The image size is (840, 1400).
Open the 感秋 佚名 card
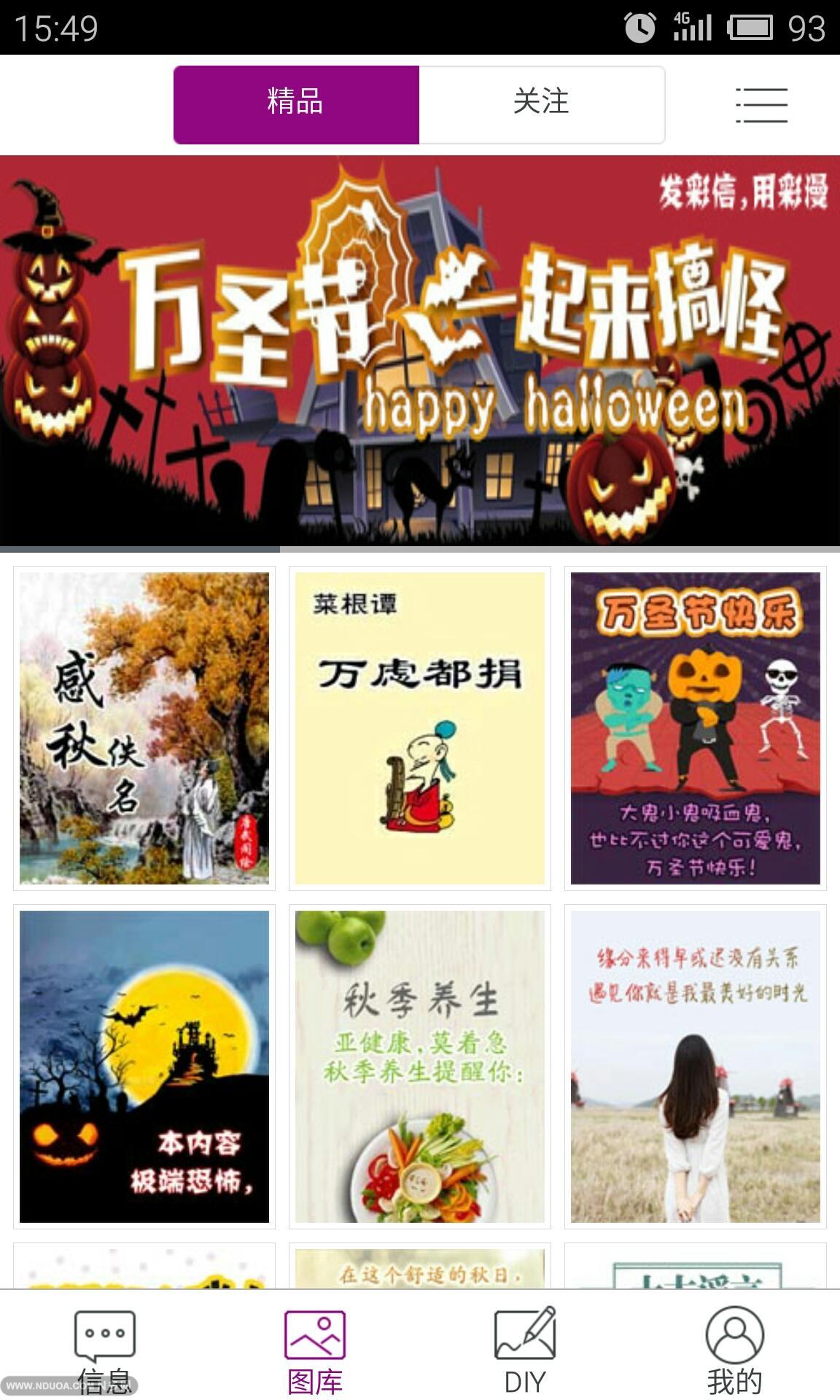click(x=144, y=728)
